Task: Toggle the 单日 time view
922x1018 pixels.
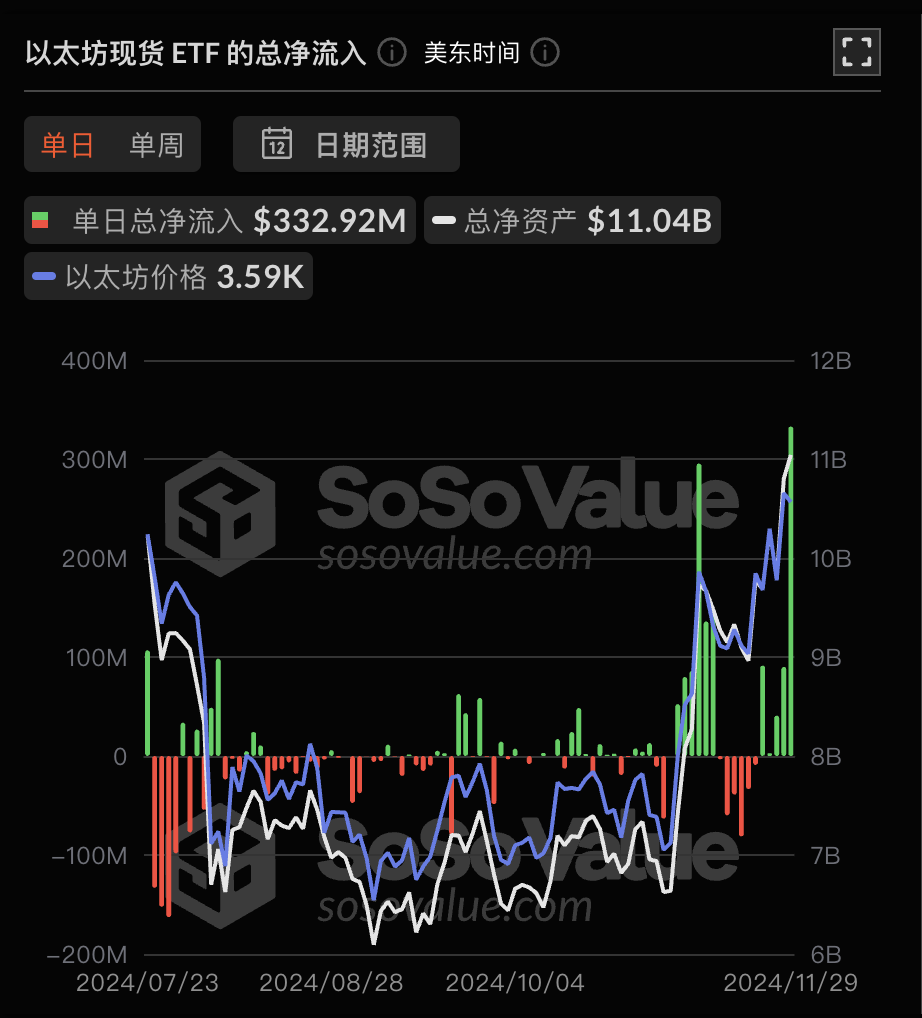Action: pyautogui.click(x=68, y=144)
